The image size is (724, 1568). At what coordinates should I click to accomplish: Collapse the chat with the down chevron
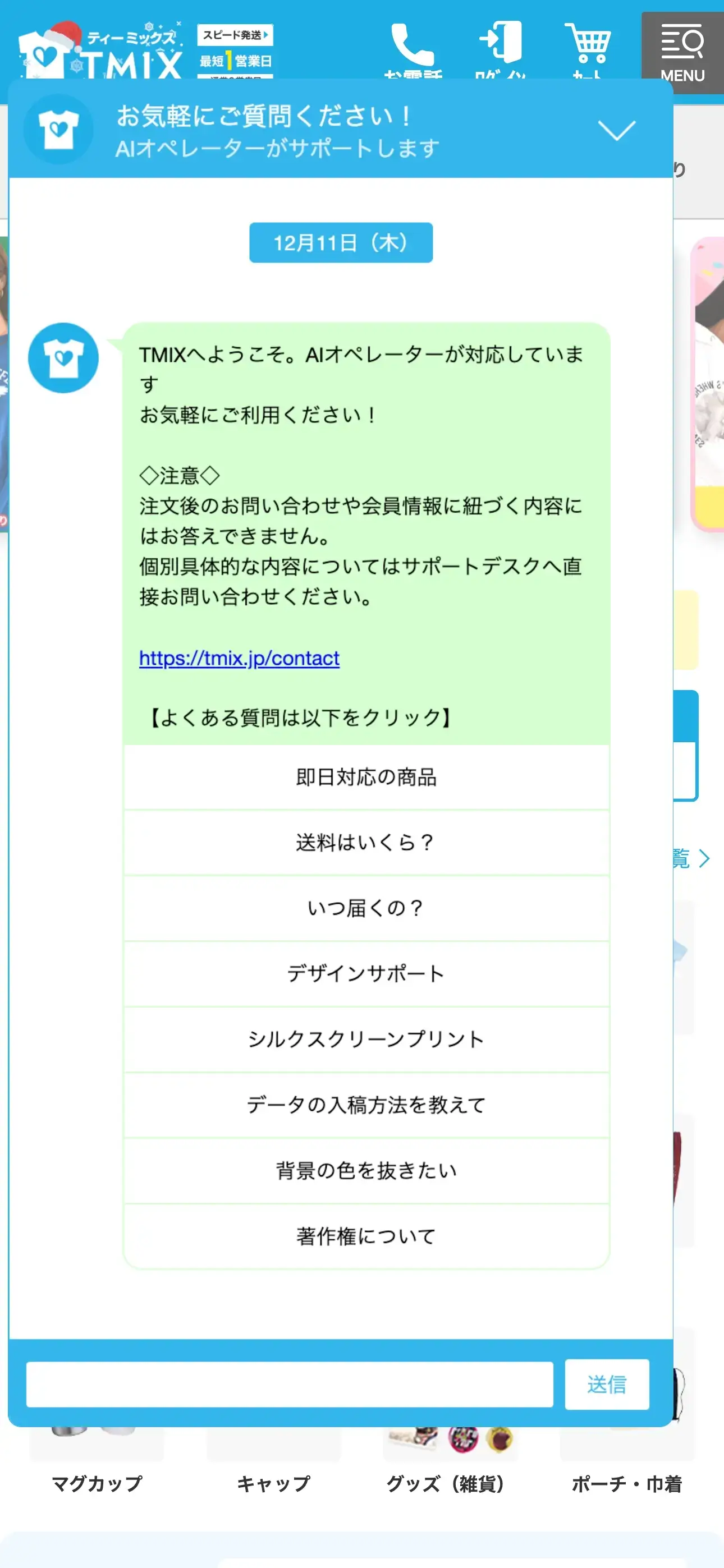pos(617,130)
